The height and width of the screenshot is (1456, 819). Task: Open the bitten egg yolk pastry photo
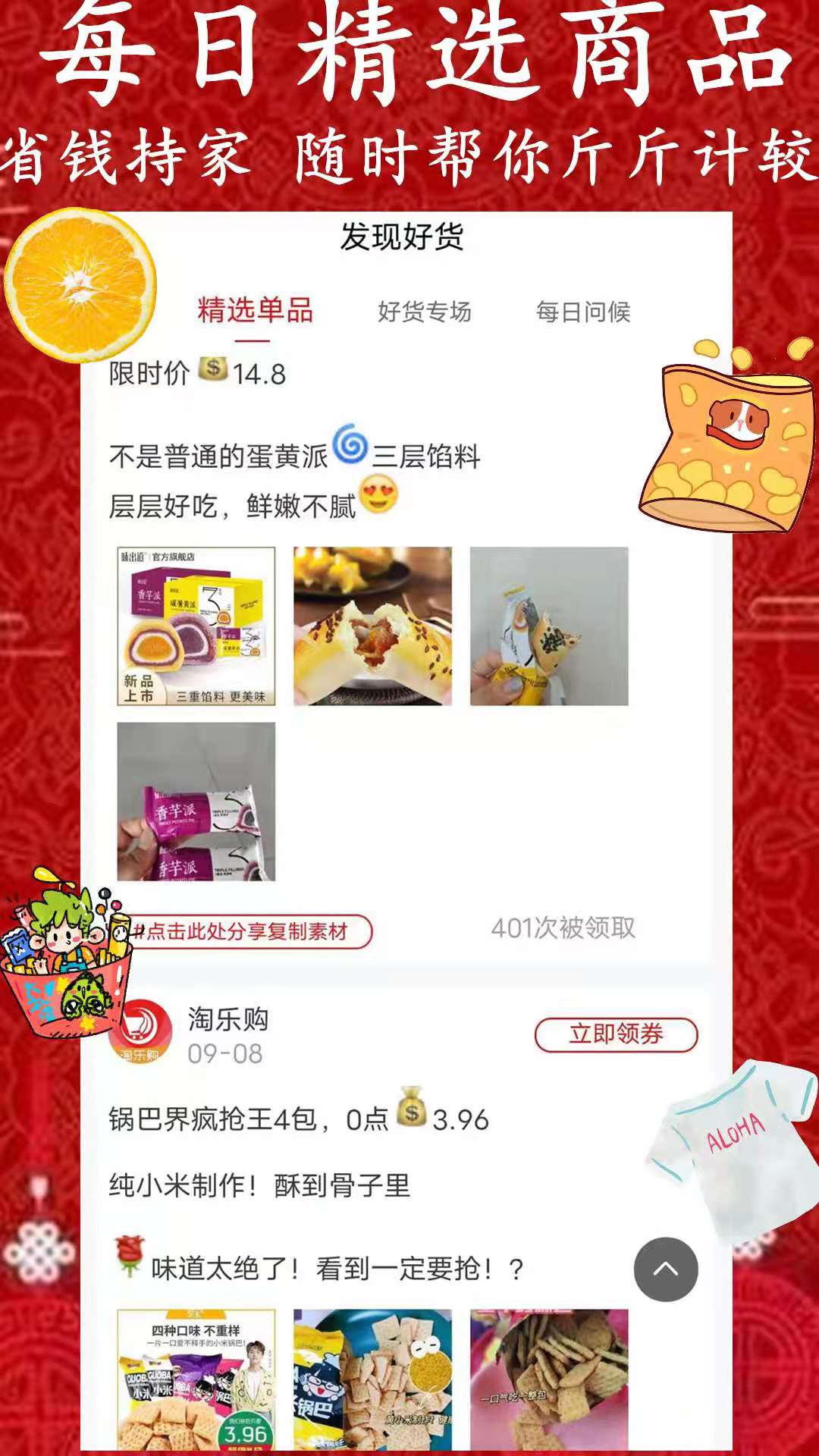[379, 623]
